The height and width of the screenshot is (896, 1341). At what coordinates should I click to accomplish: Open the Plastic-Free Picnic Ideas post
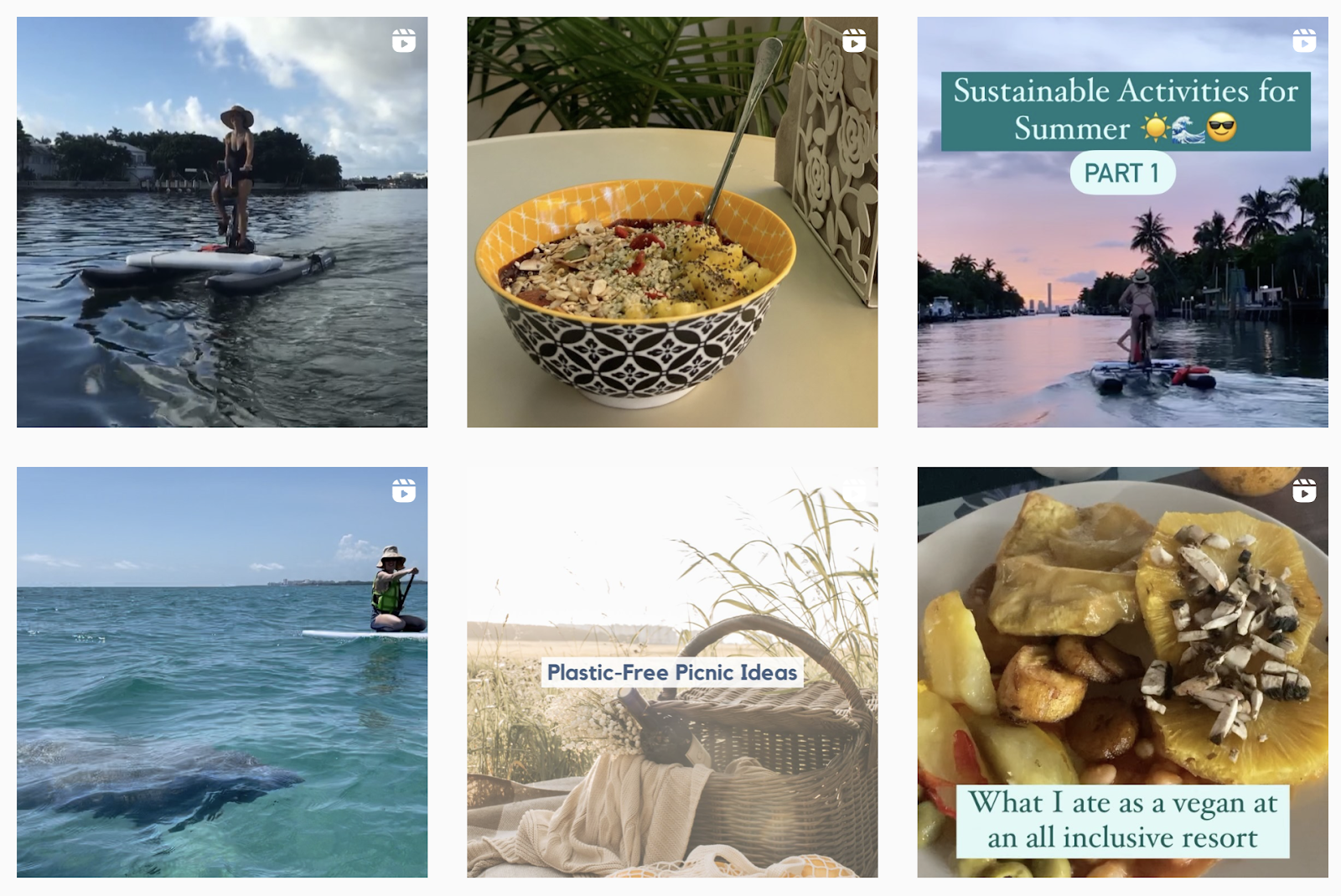click(672, 672)
